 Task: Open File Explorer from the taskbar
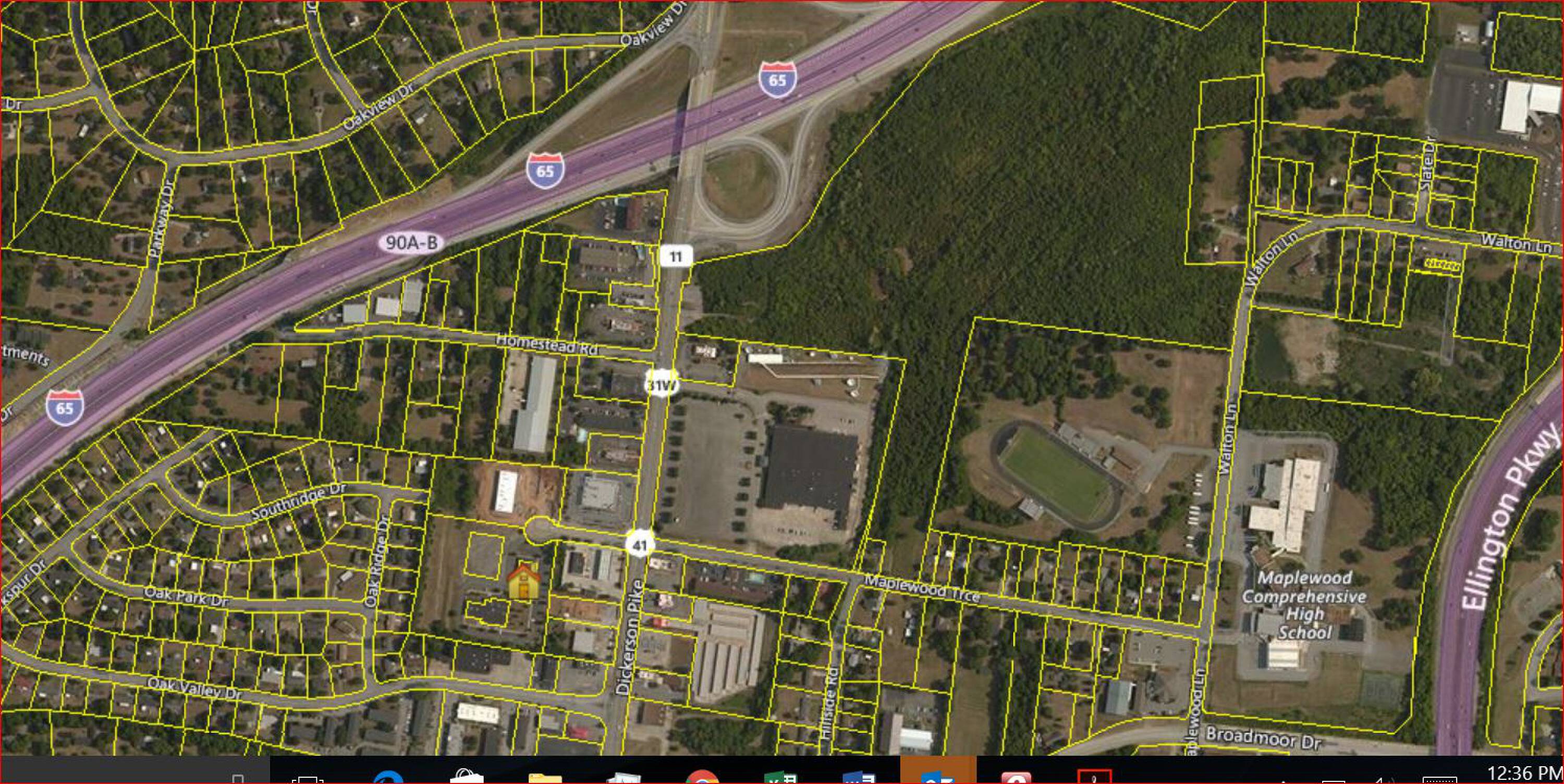click(545, 778)
